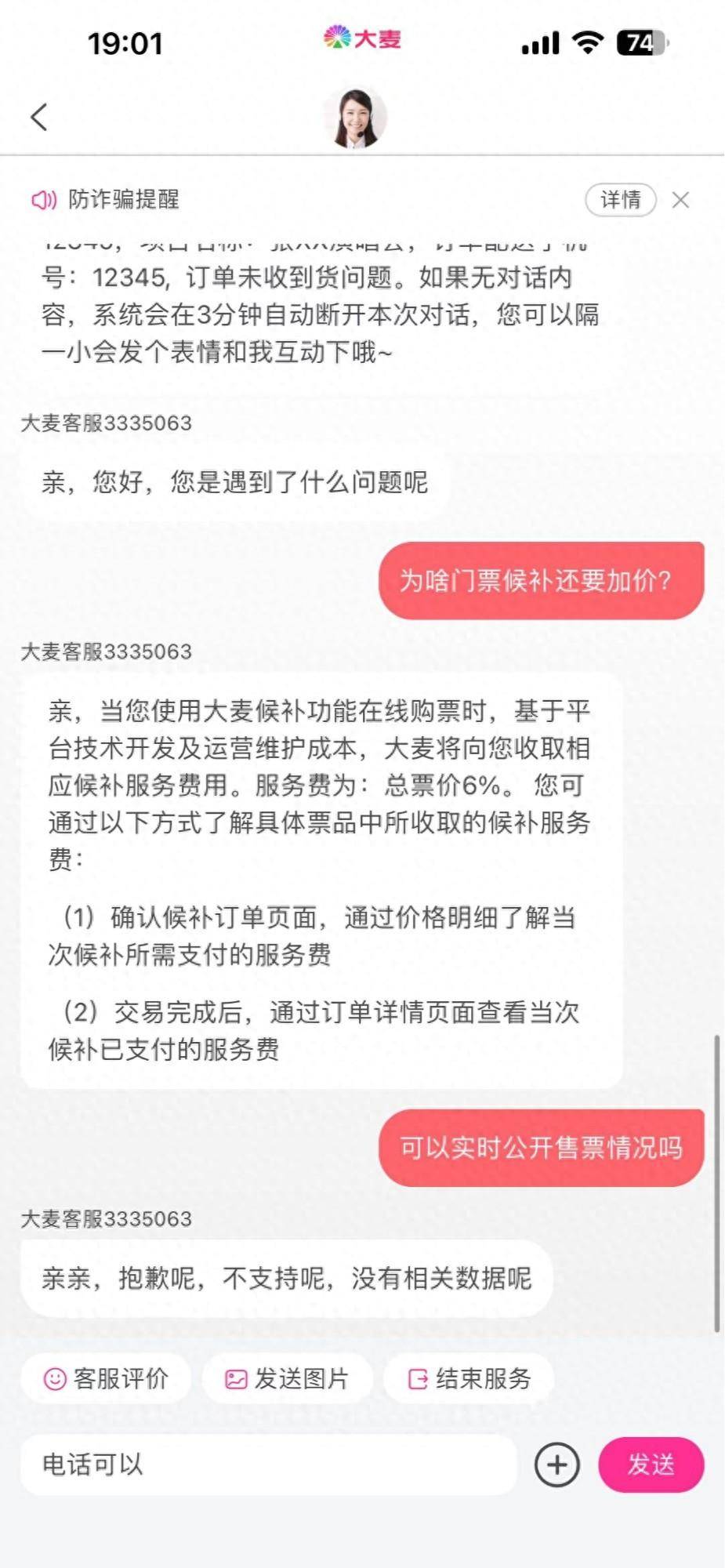The width and height of the screenshot is (725, 1568).
Task: Open the smiley icon beside 客服评价
Action: 55,1380
